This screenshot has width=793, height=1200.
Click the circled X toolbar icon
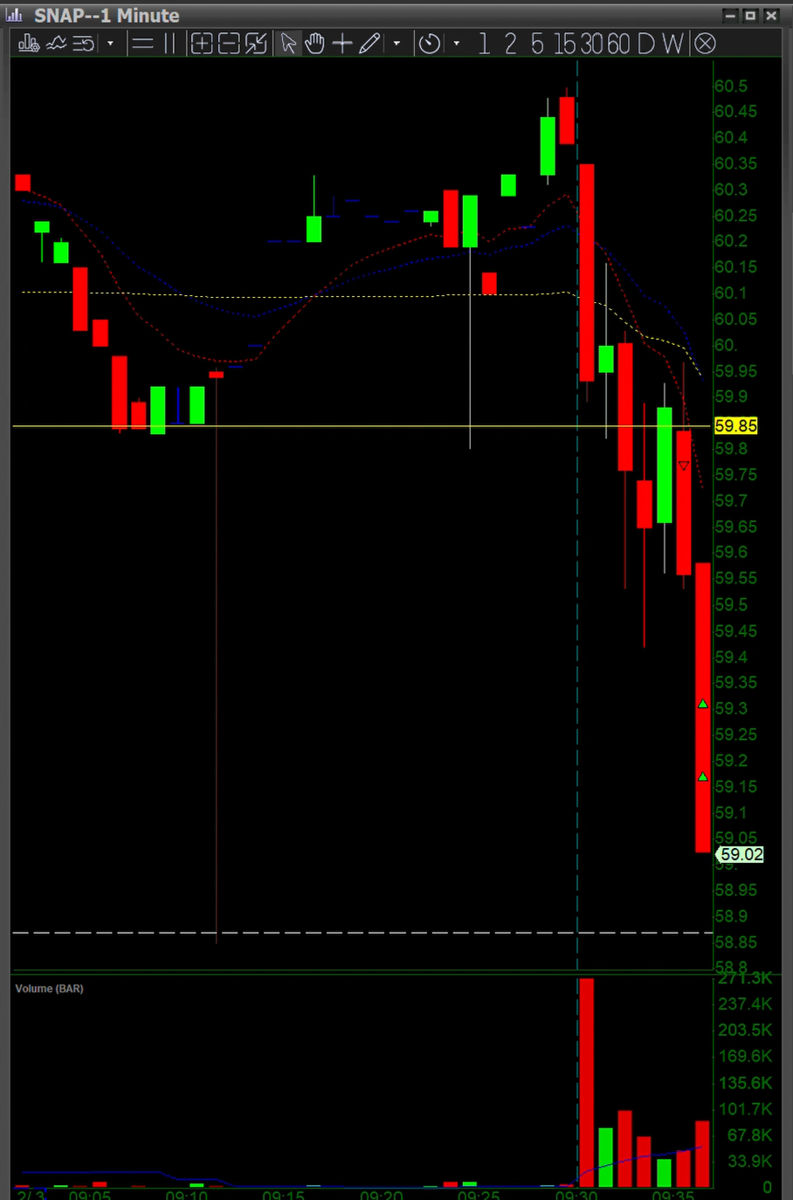(x=705, y=43)
